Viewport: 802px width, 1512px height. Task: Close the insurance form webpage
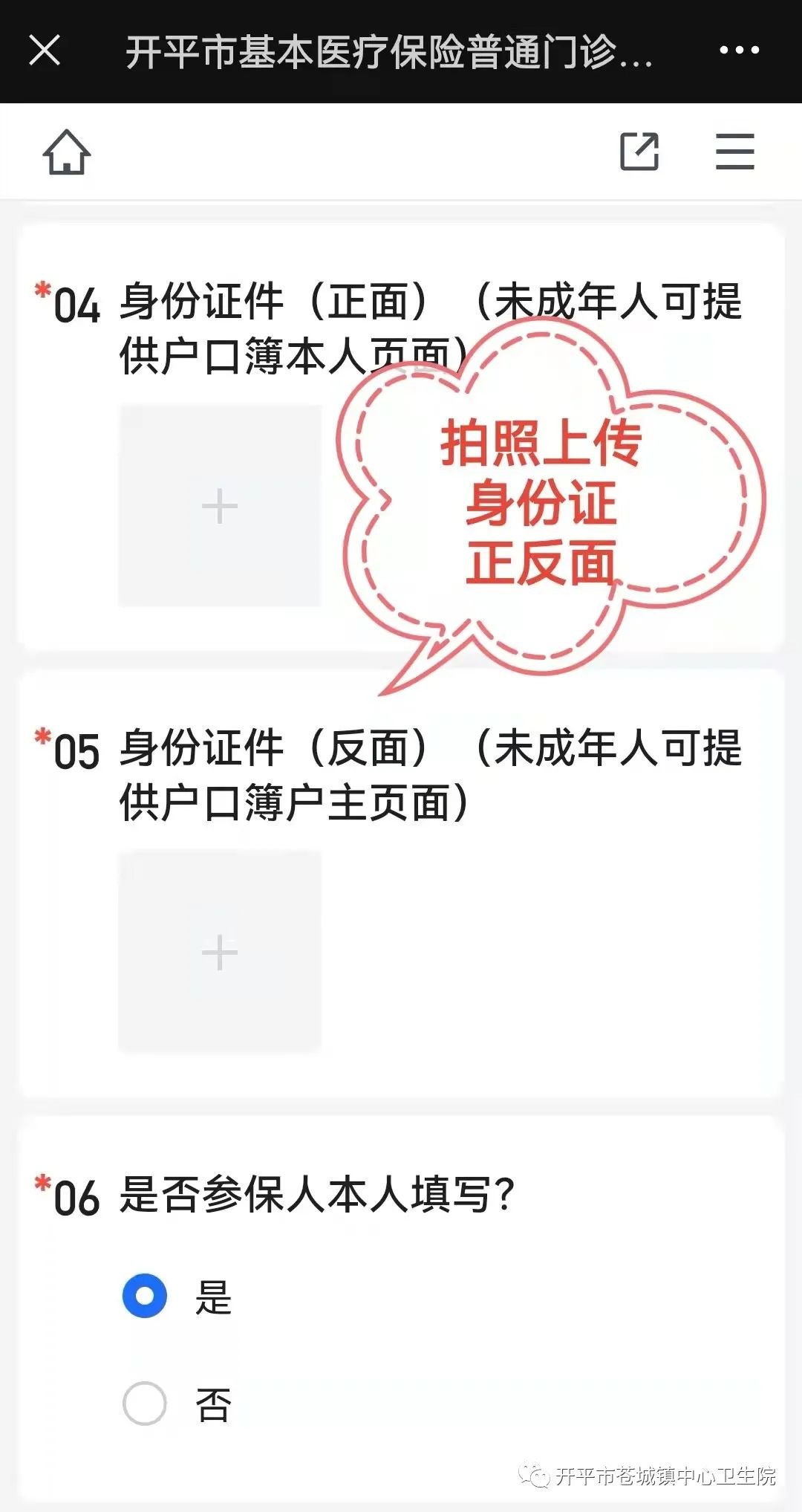click(45, 51)
